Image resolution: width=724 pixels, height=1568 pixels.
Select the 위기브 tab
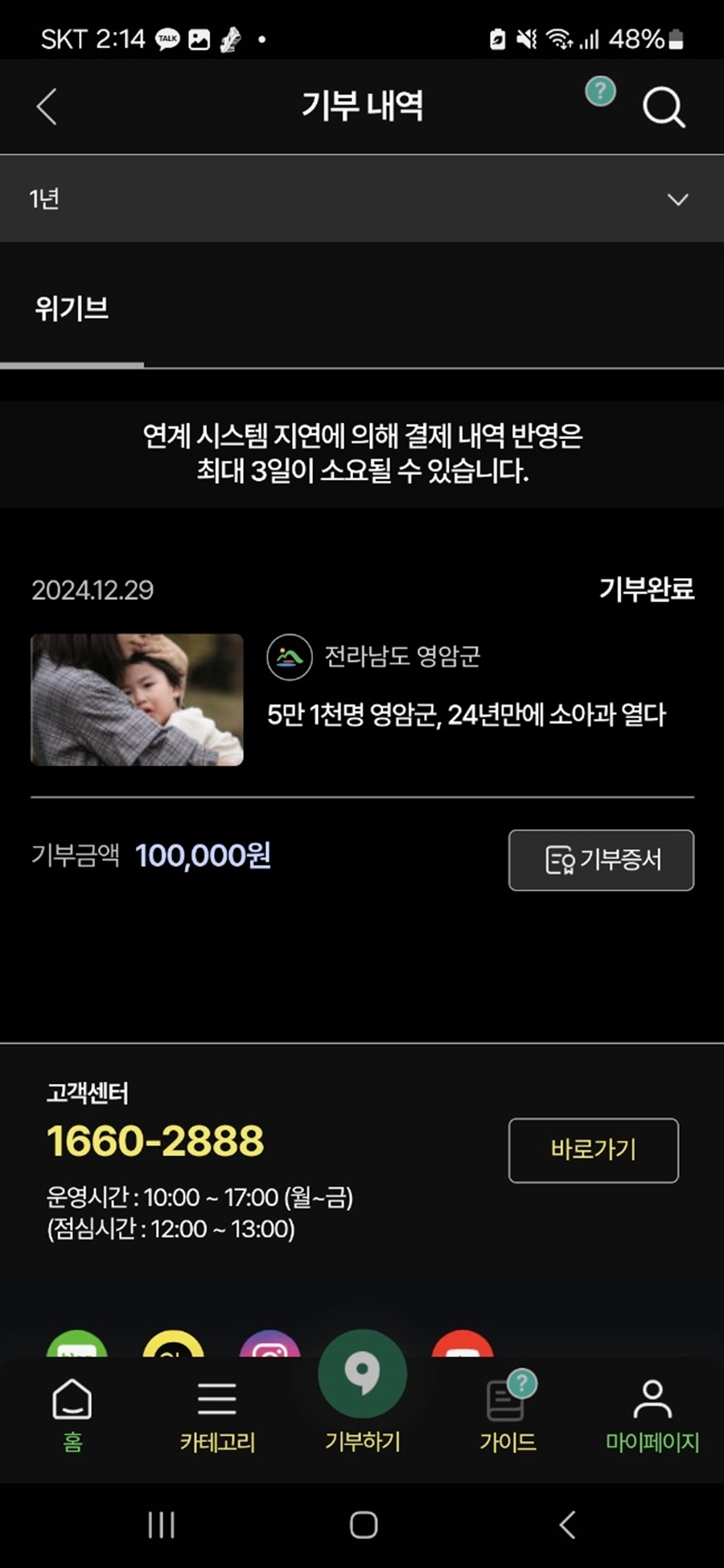point(72,309)
